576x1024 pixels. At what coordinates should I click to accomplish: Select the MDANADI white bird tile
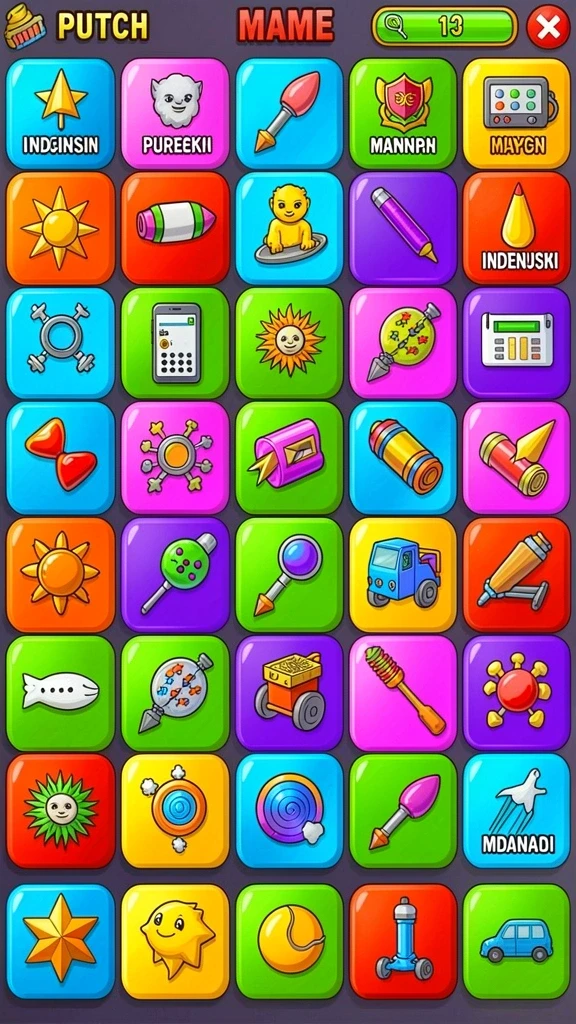(x=517, y=810)
